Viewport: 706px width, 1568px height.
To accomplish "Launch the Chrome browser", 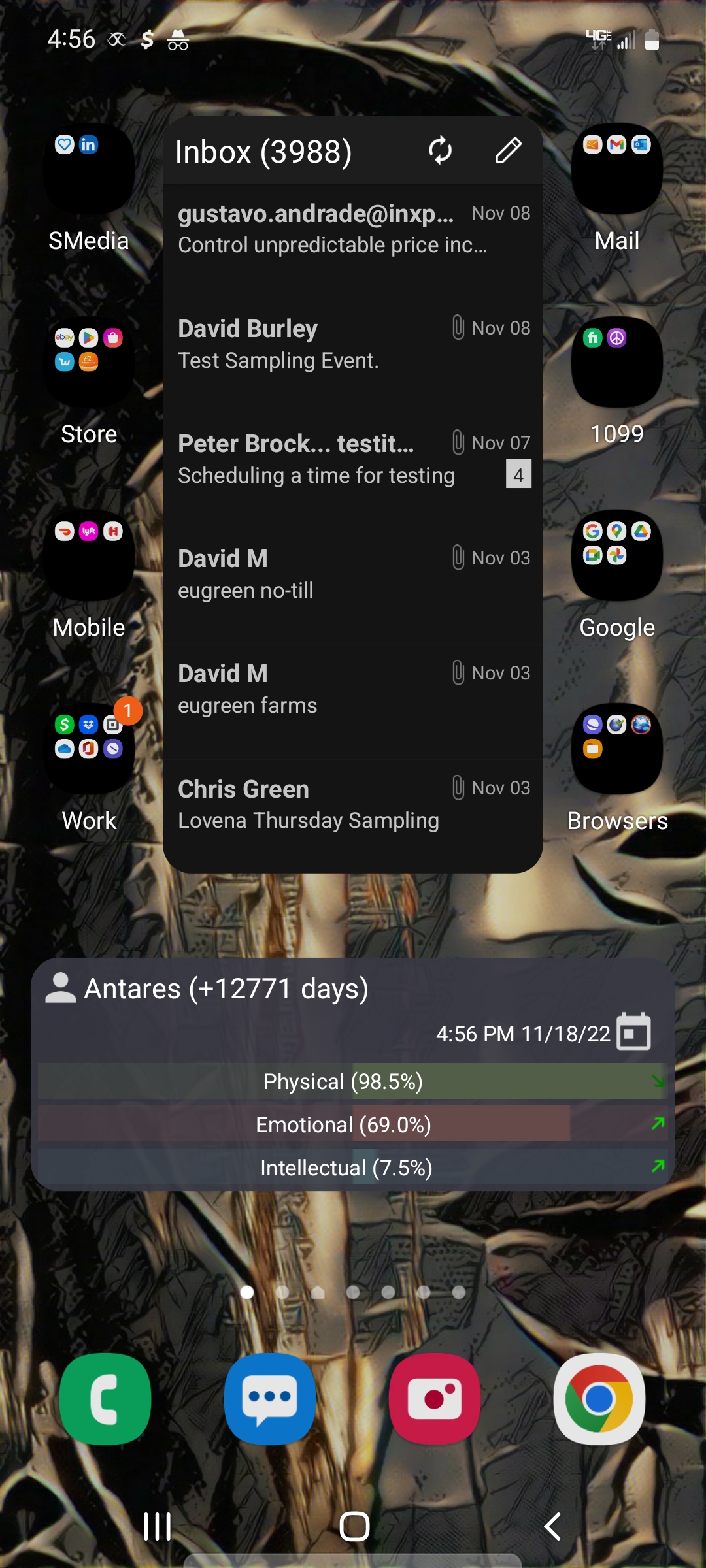I will point(599,1399).
